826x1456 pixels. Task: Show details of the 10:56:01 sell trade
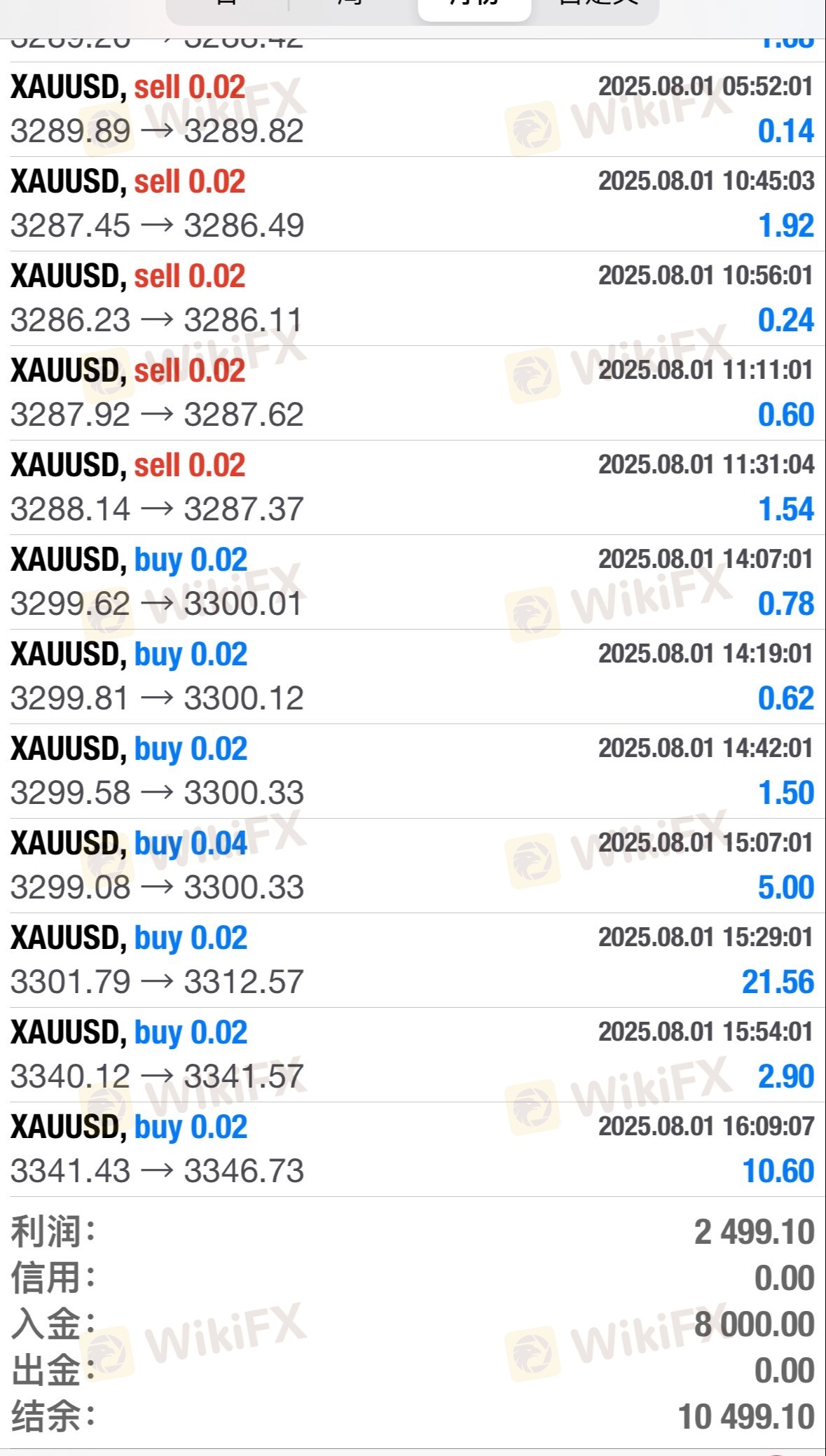[x=413, y=298]
